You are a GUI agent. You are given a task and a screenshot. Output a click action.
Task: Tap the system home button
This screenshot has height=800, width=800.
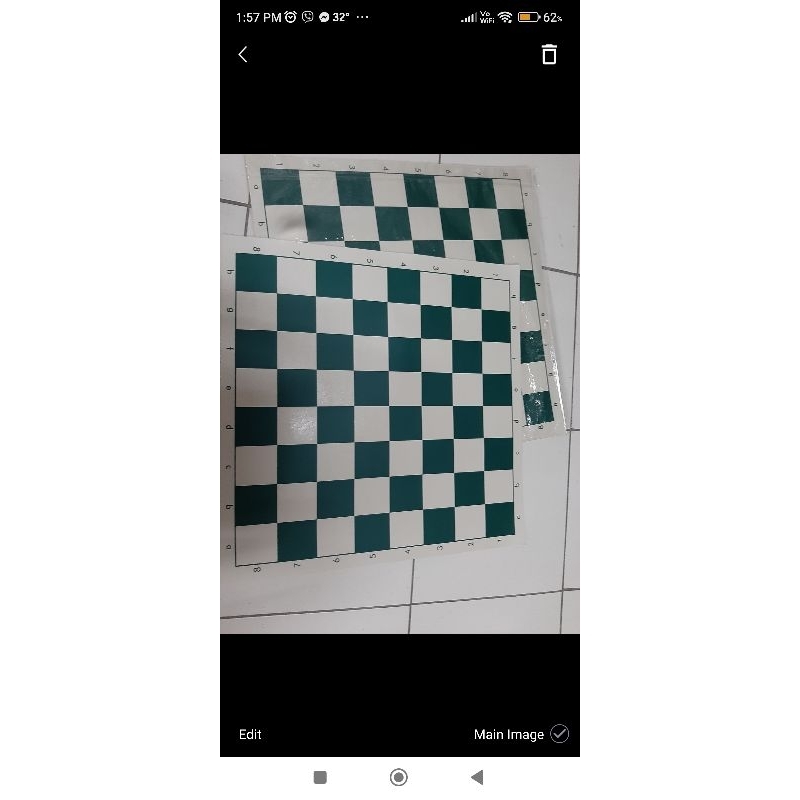pyautogui.click(x=398, y=778)
